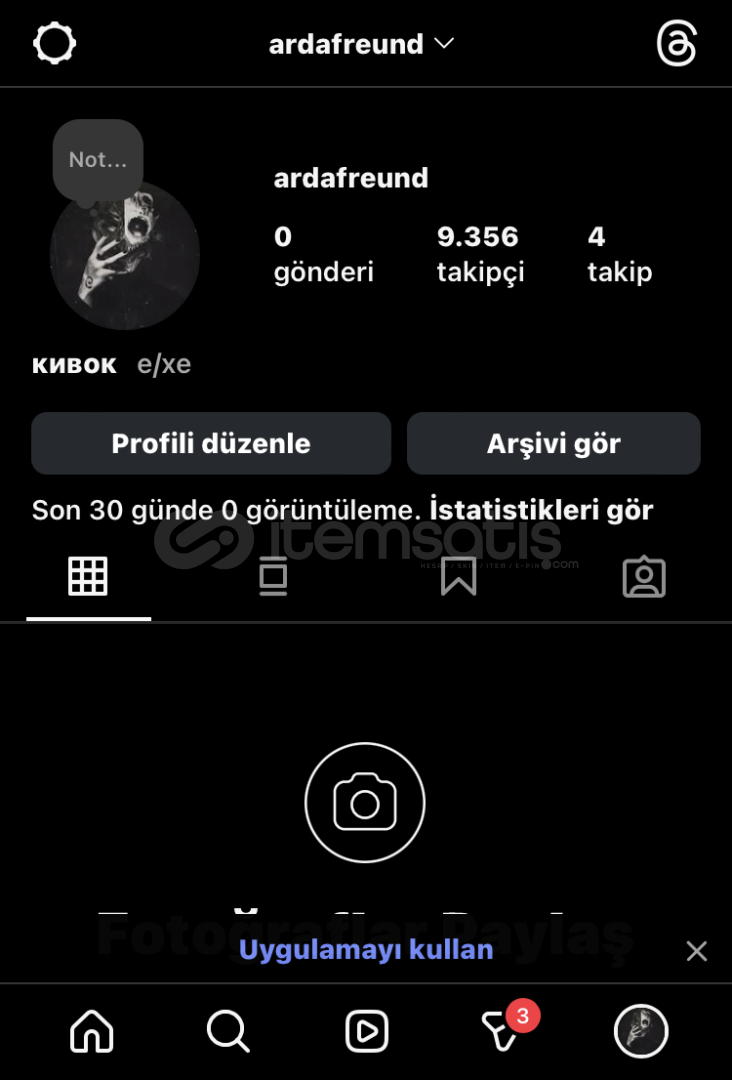Open Threads icon
The width and height of the screenshot is (732, 1080).
tap(676, 45)
